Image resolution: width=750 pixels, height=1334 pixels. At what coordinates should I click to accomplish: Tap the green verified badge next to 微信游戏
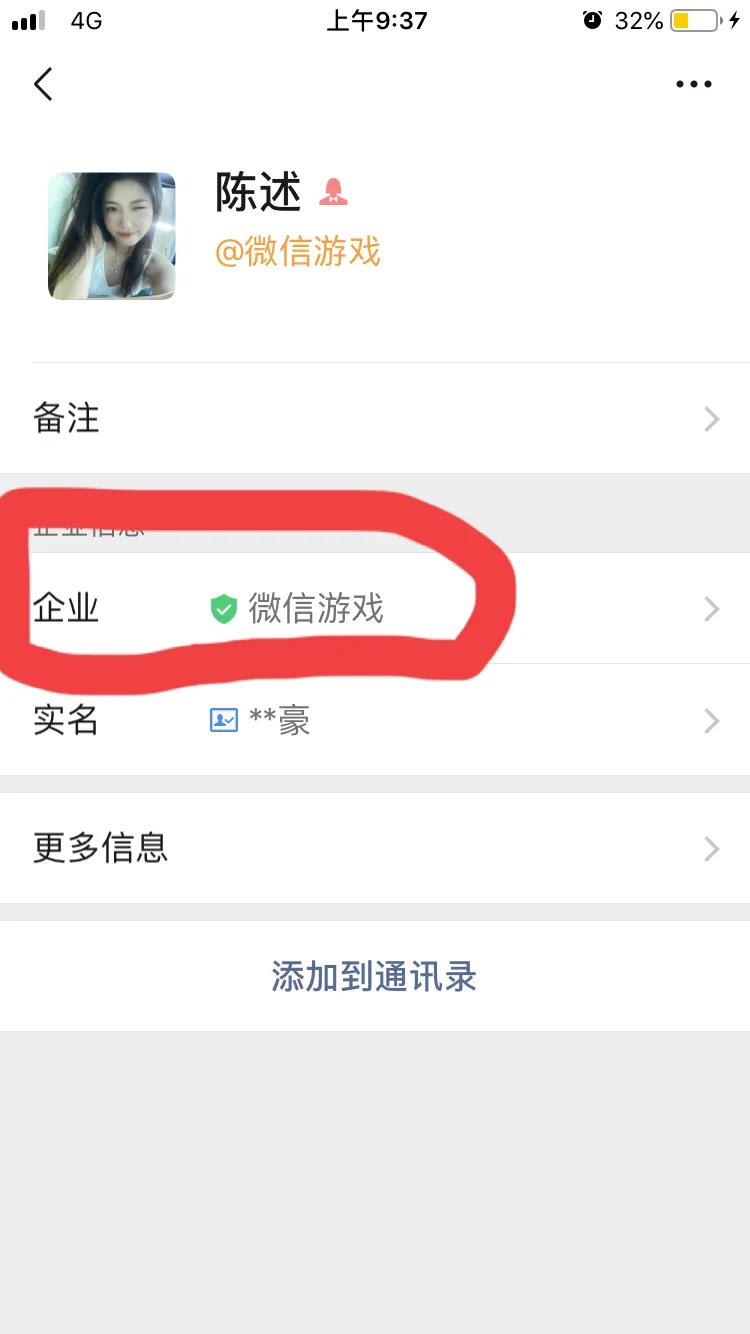pyautogui.click(x=225, y=607)
